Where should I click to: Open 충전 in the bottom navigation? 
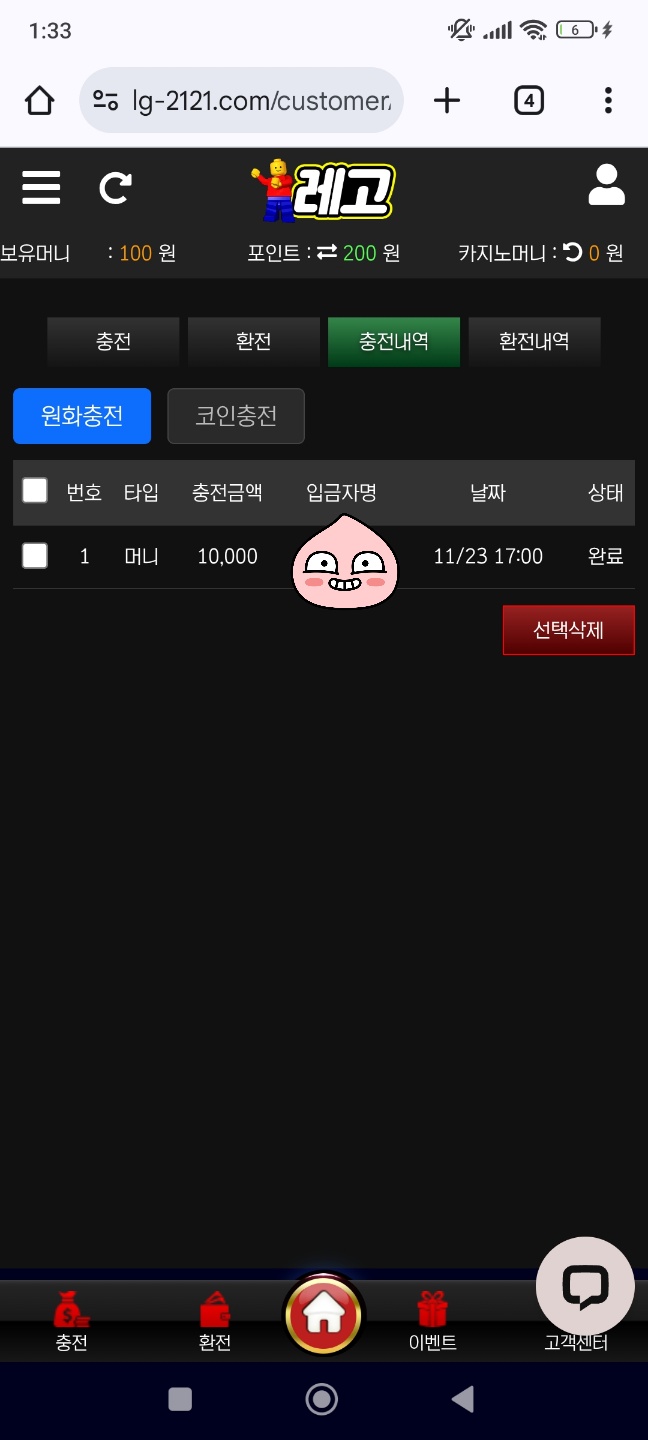point(72,1320)
